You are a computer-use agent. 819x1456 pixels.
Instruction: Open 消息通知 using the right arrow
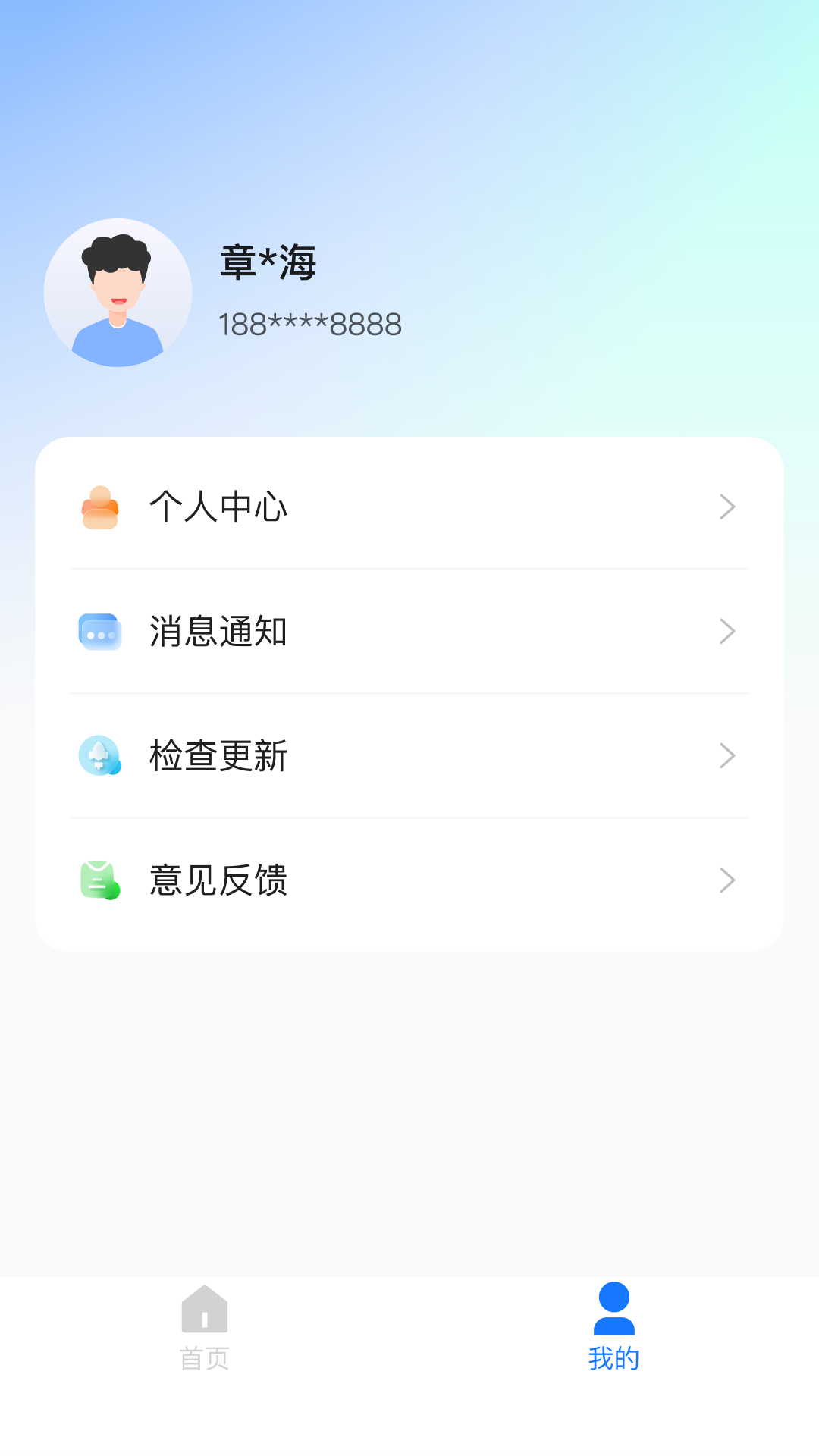pyautogui.click(x=727, y=631)
